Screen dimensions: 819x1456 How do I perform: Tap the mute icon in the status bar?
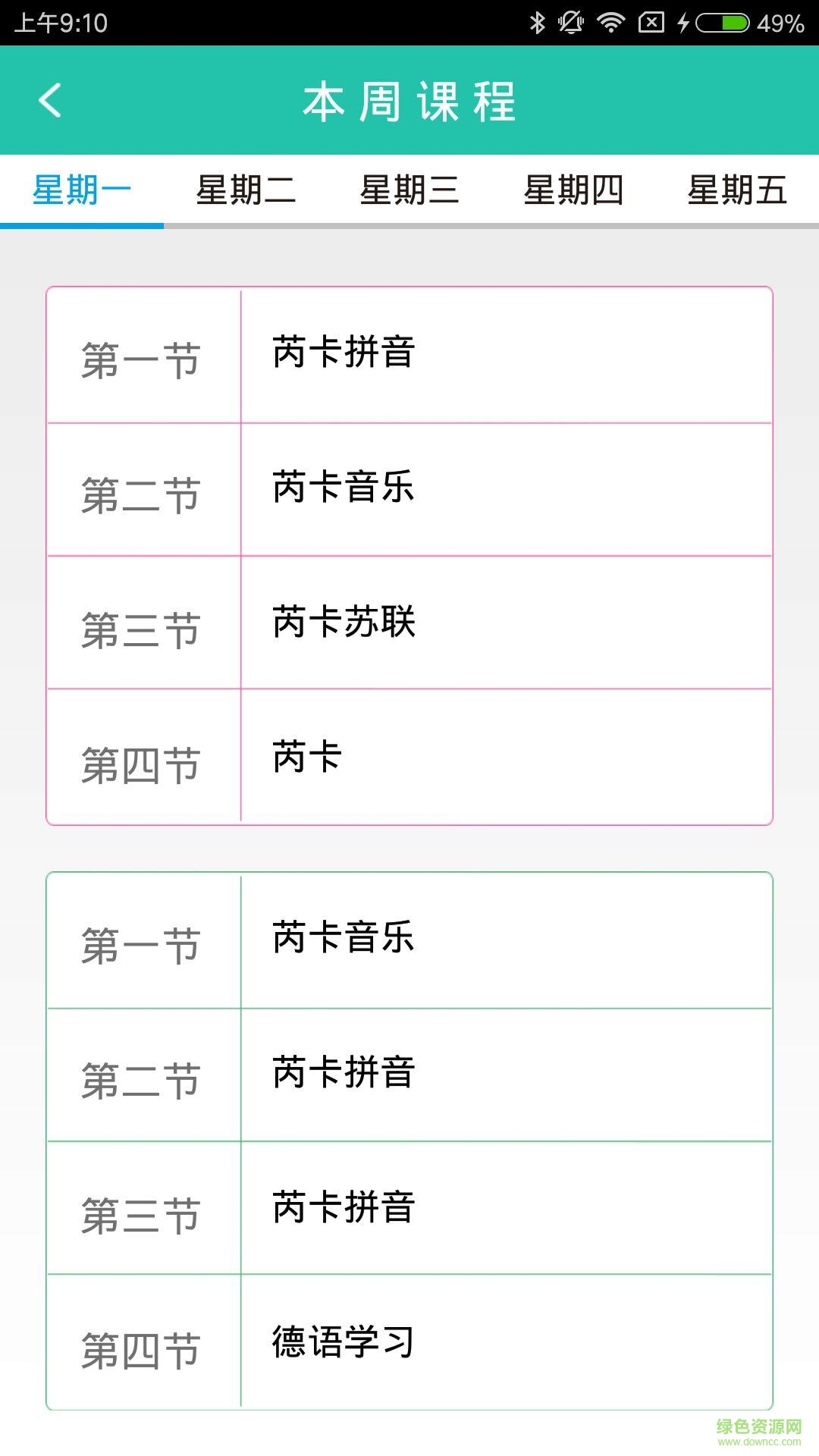point(570,23)
